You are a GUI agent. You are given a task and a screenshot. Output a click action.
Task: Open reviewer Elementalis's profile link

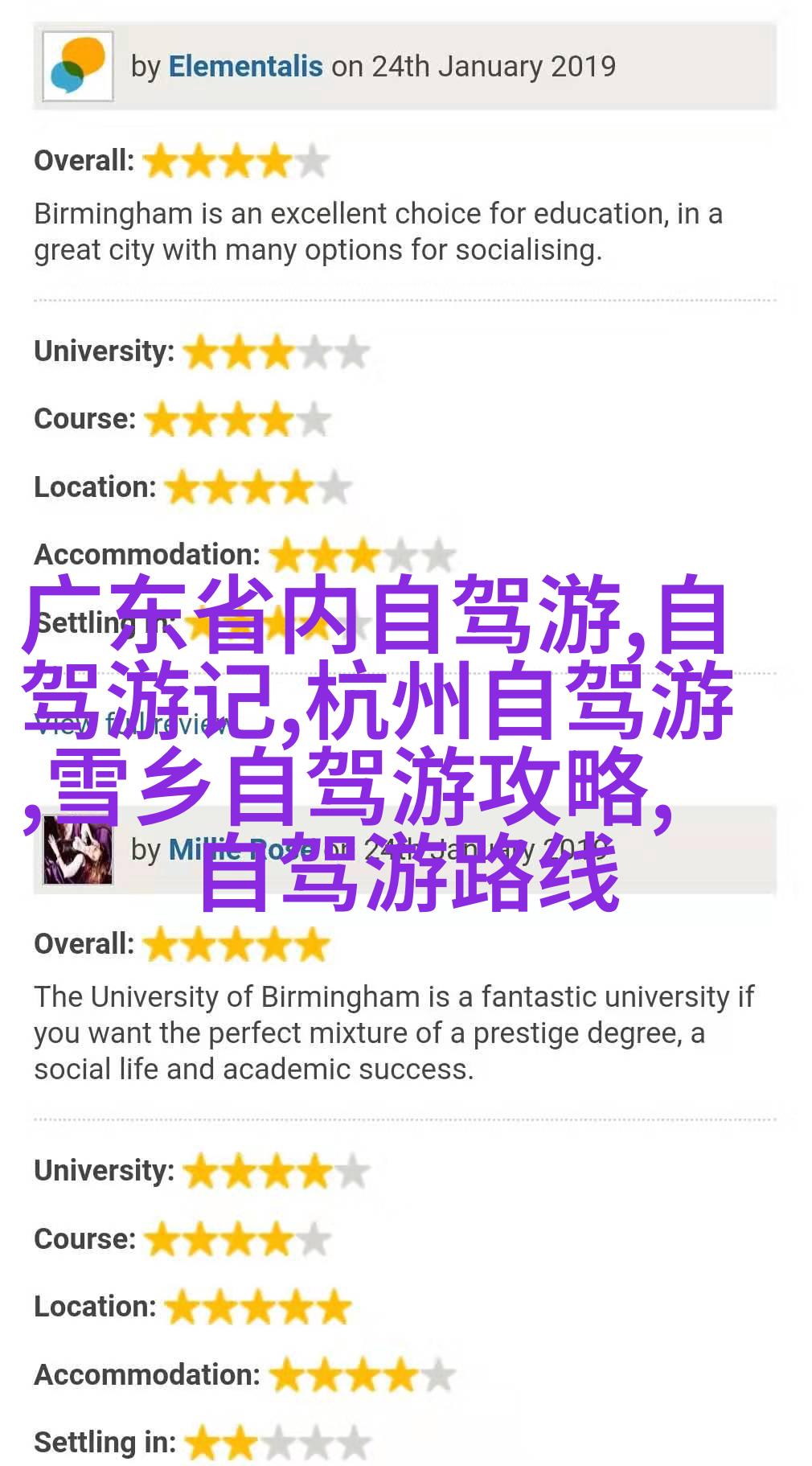pos(245,67)
